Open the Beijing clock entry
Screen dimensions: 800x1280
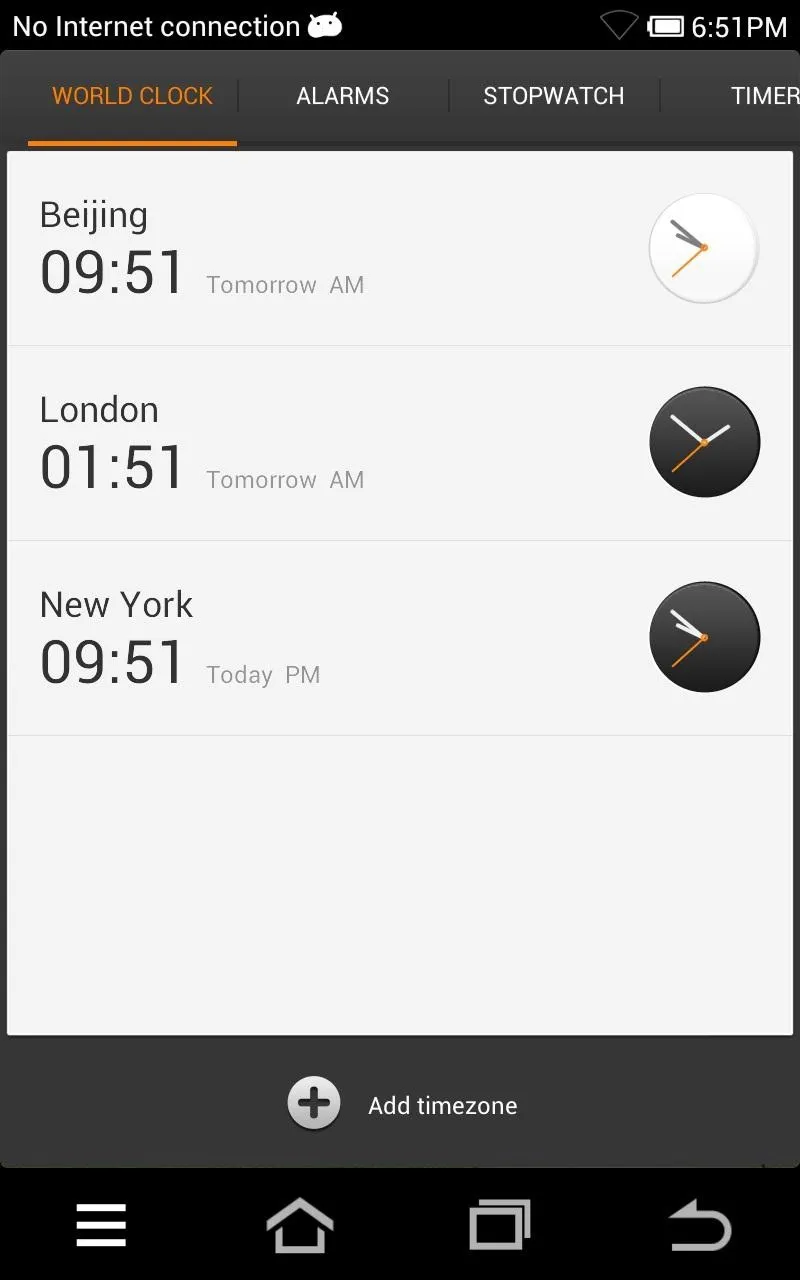point(400,249)
